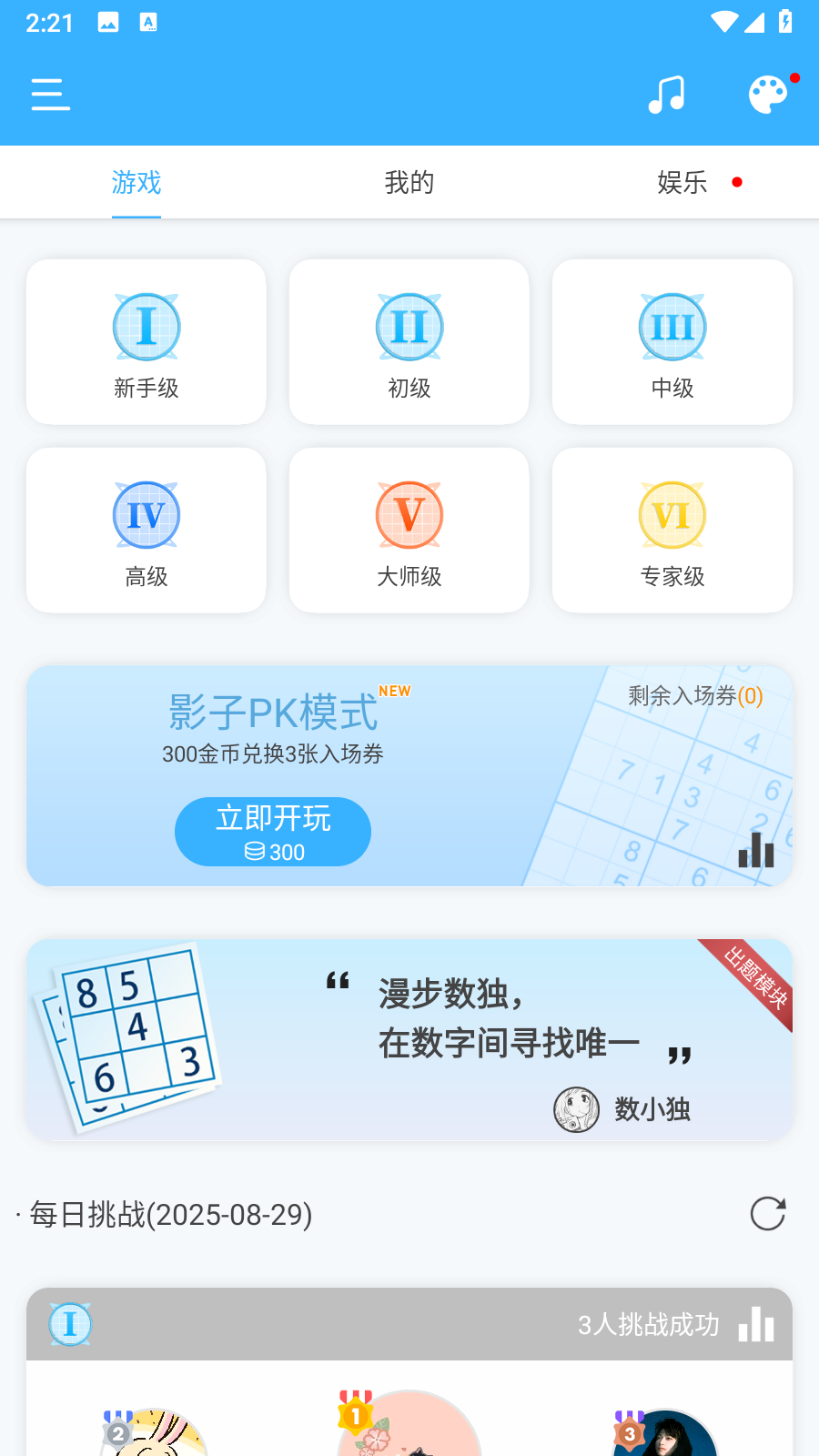
Task: Open the music settings icon
Action: point(666,94)
